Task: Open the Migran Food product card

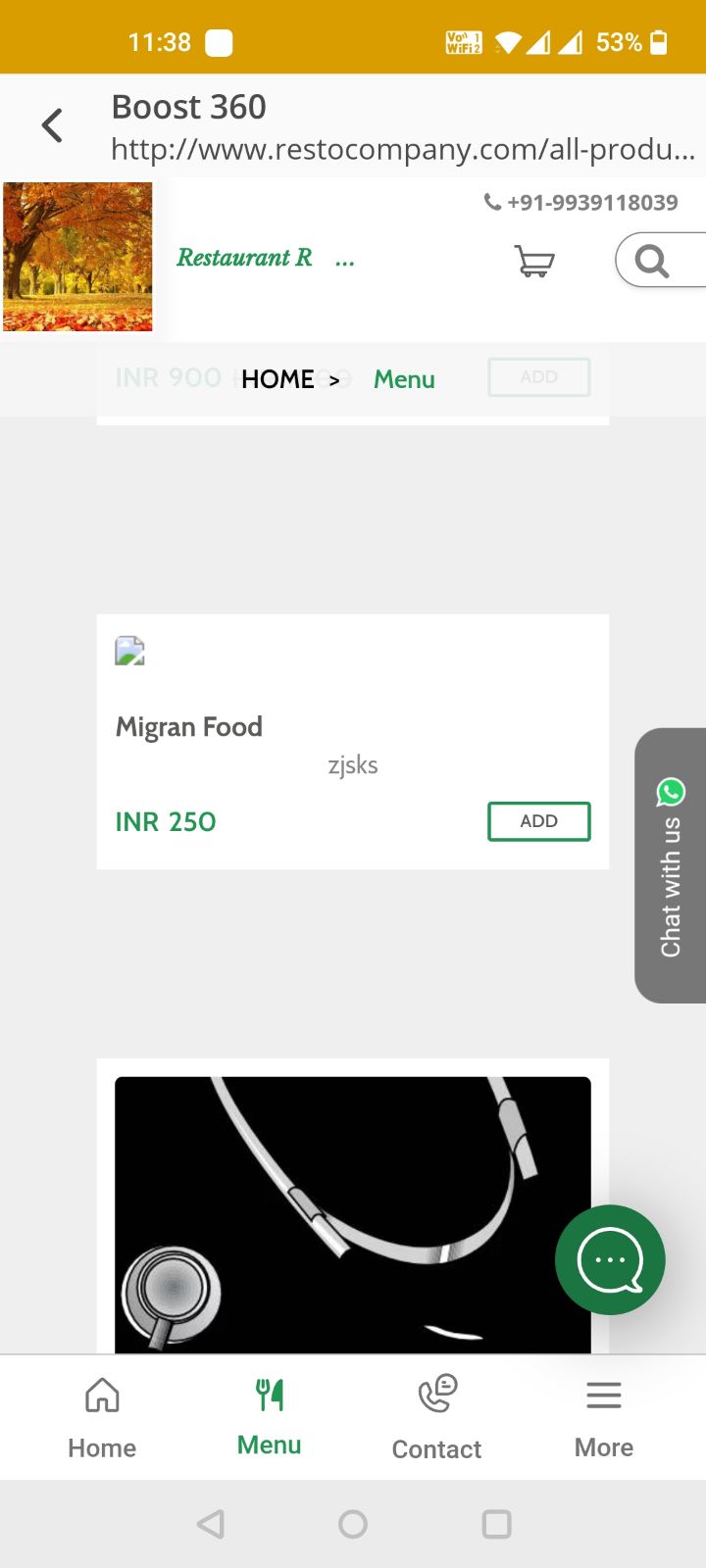Action: (189, 727)
